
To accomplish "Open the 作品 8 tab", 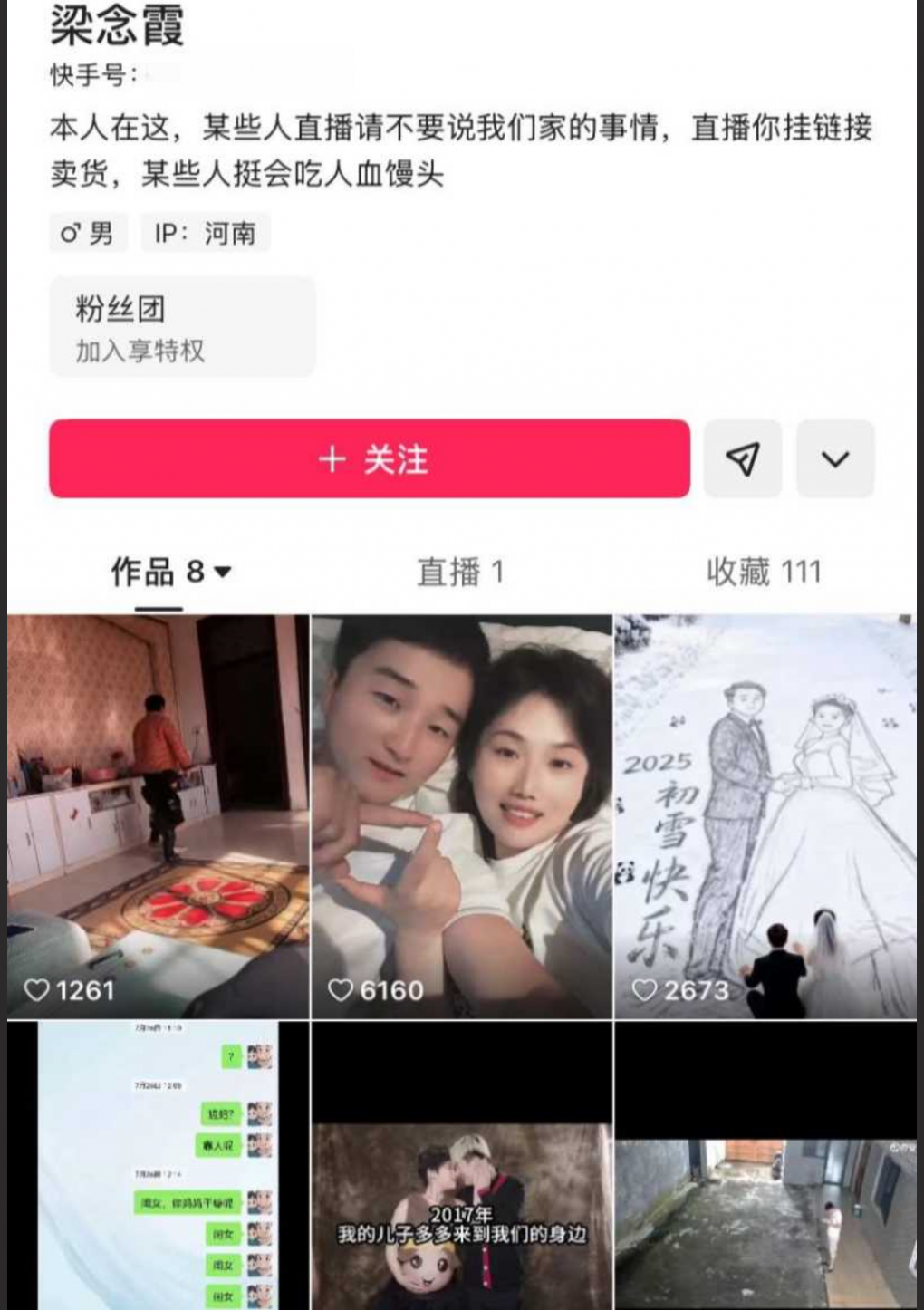I will (170, 573).
